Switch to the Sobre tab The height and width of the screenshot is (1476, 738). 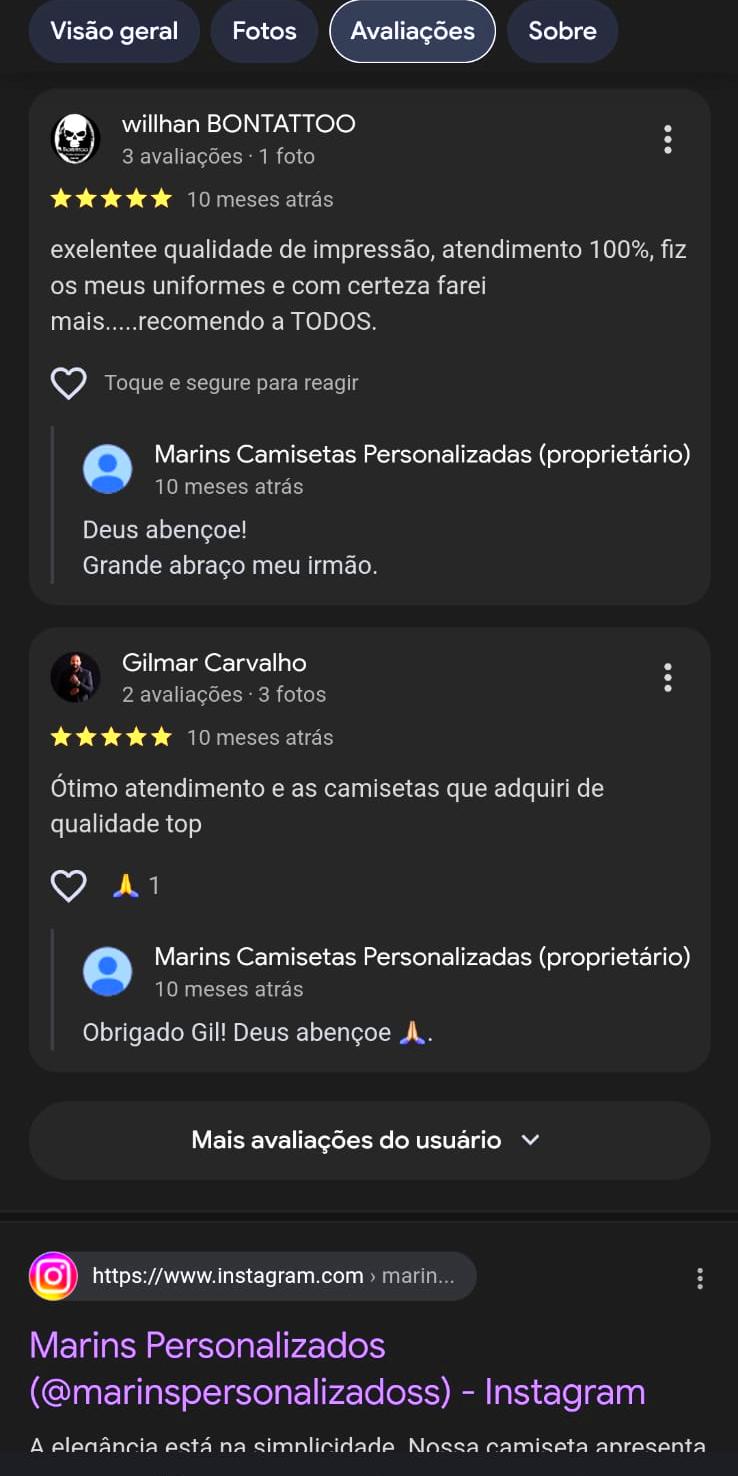click(562, 31)
